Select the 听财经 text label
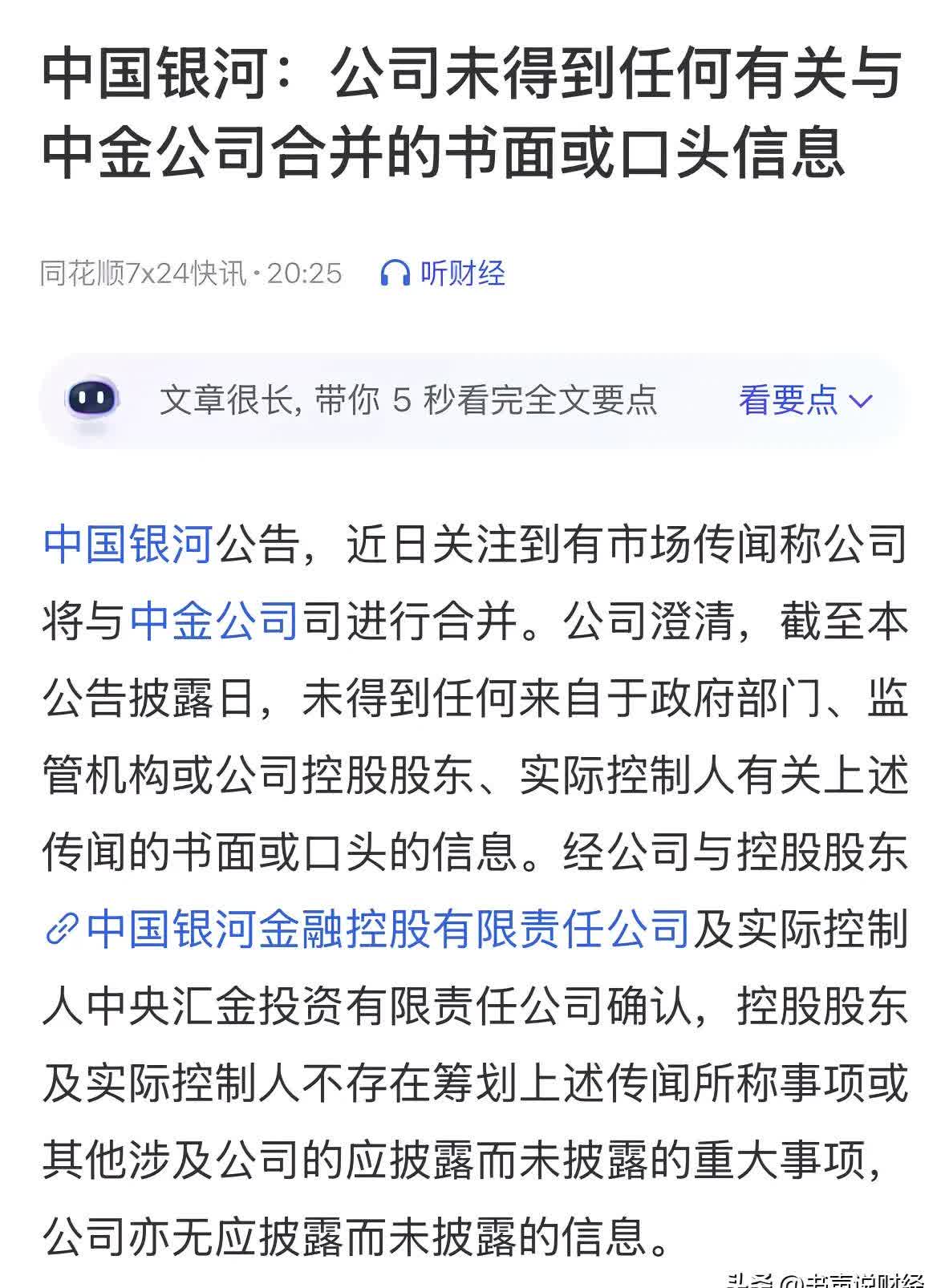Screen dimensions: 945x1288 tap(462, 273)
